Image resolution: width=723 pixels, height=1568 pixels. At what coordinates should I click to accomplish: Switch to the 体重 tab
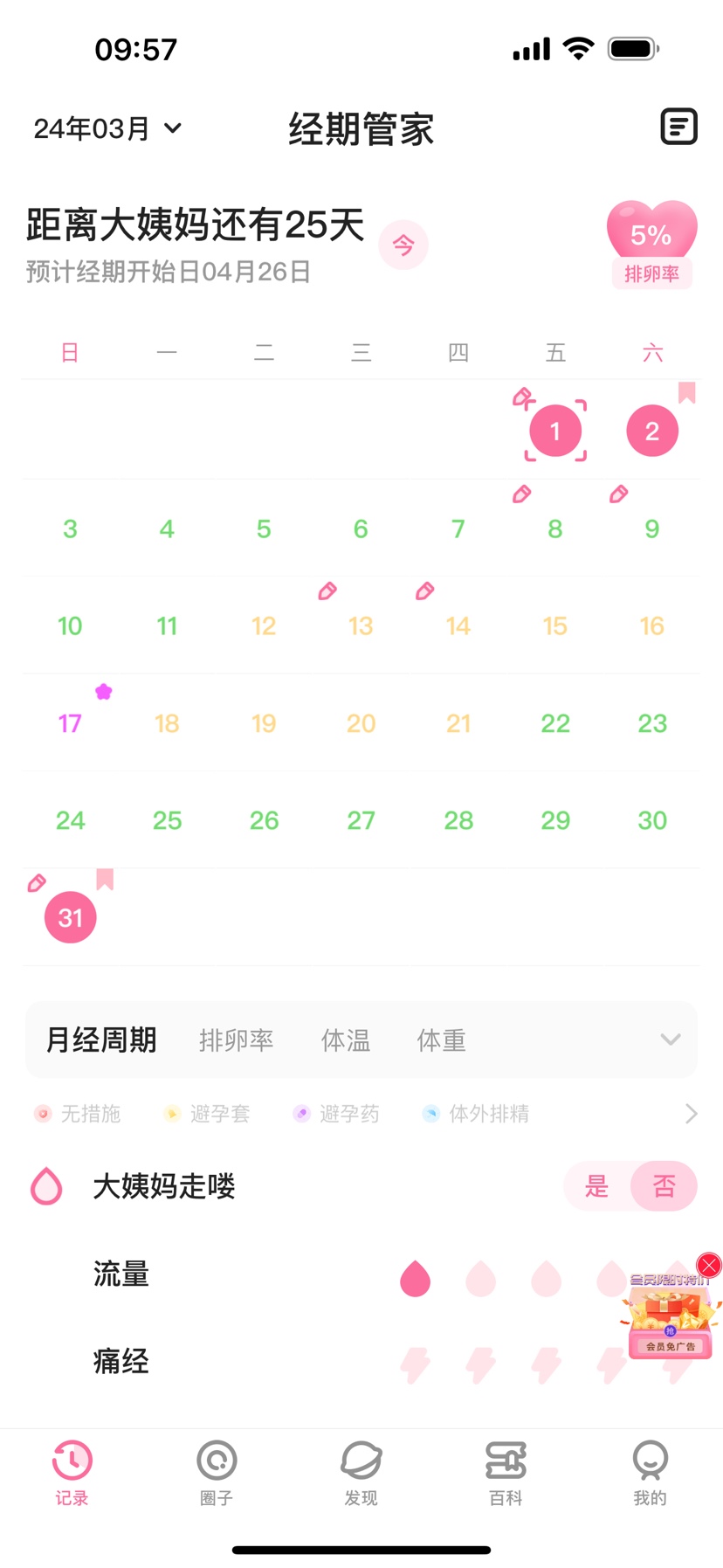[441, 1040]
